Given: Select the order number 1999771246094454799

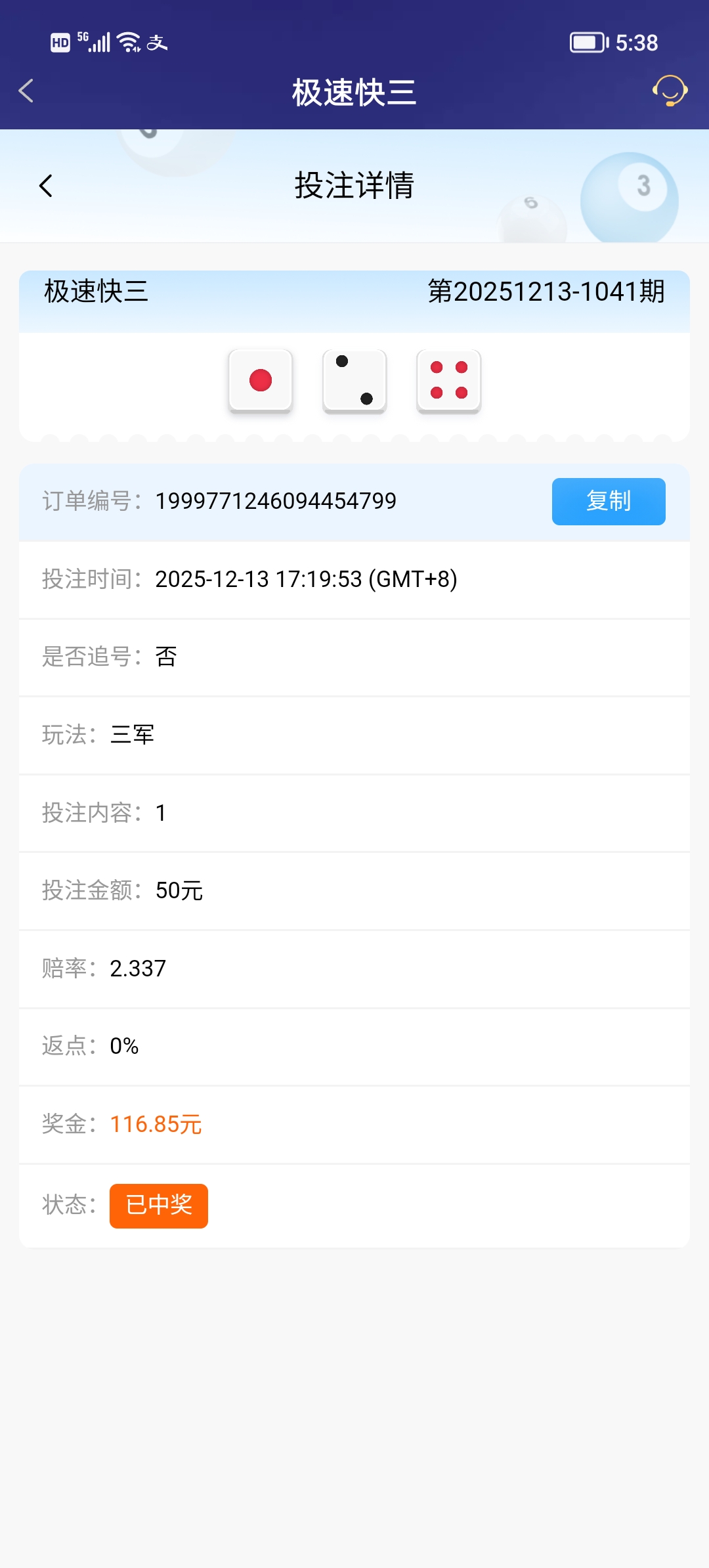Looking at the screenshot, I should click(x=276, y=500).
